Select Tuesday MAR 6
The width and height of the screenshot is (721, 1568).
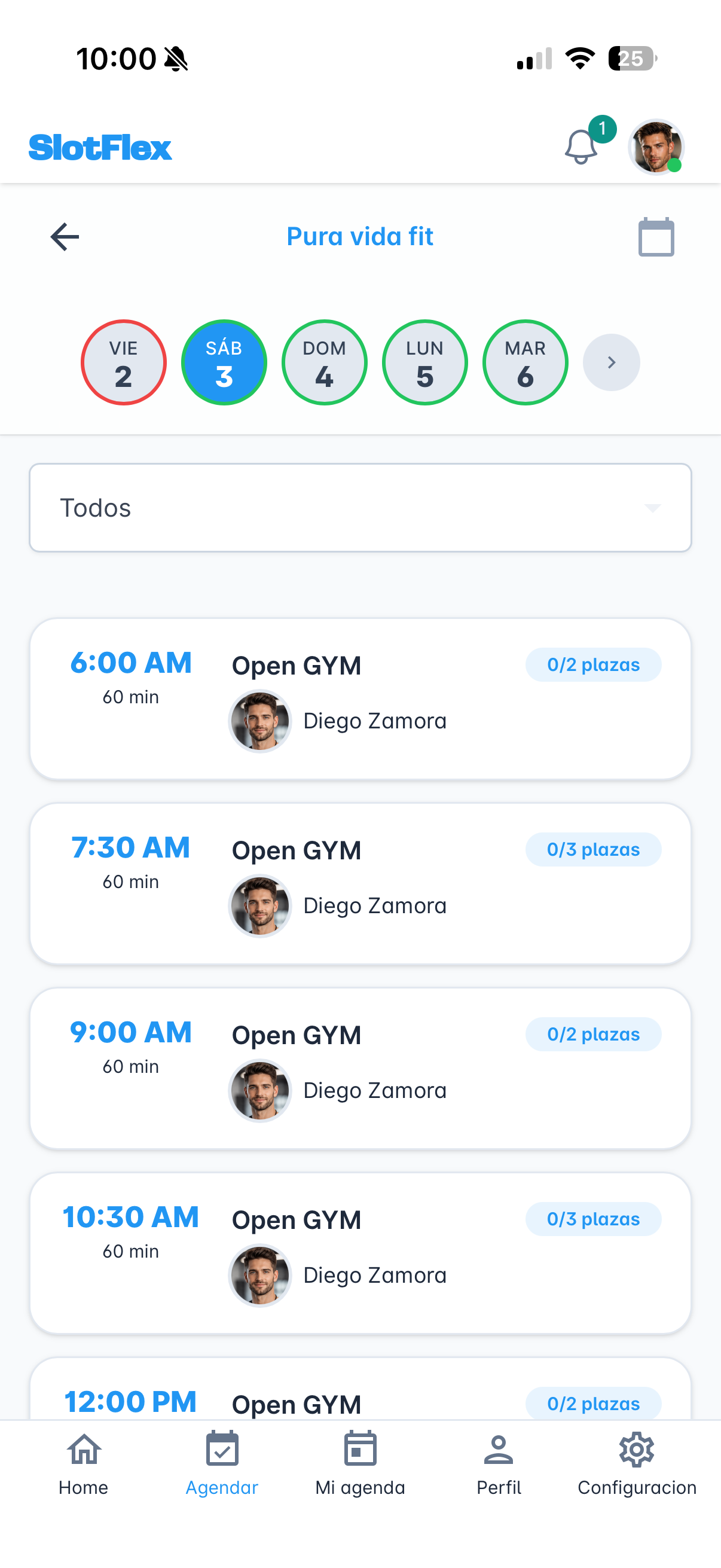click(525, 363)
